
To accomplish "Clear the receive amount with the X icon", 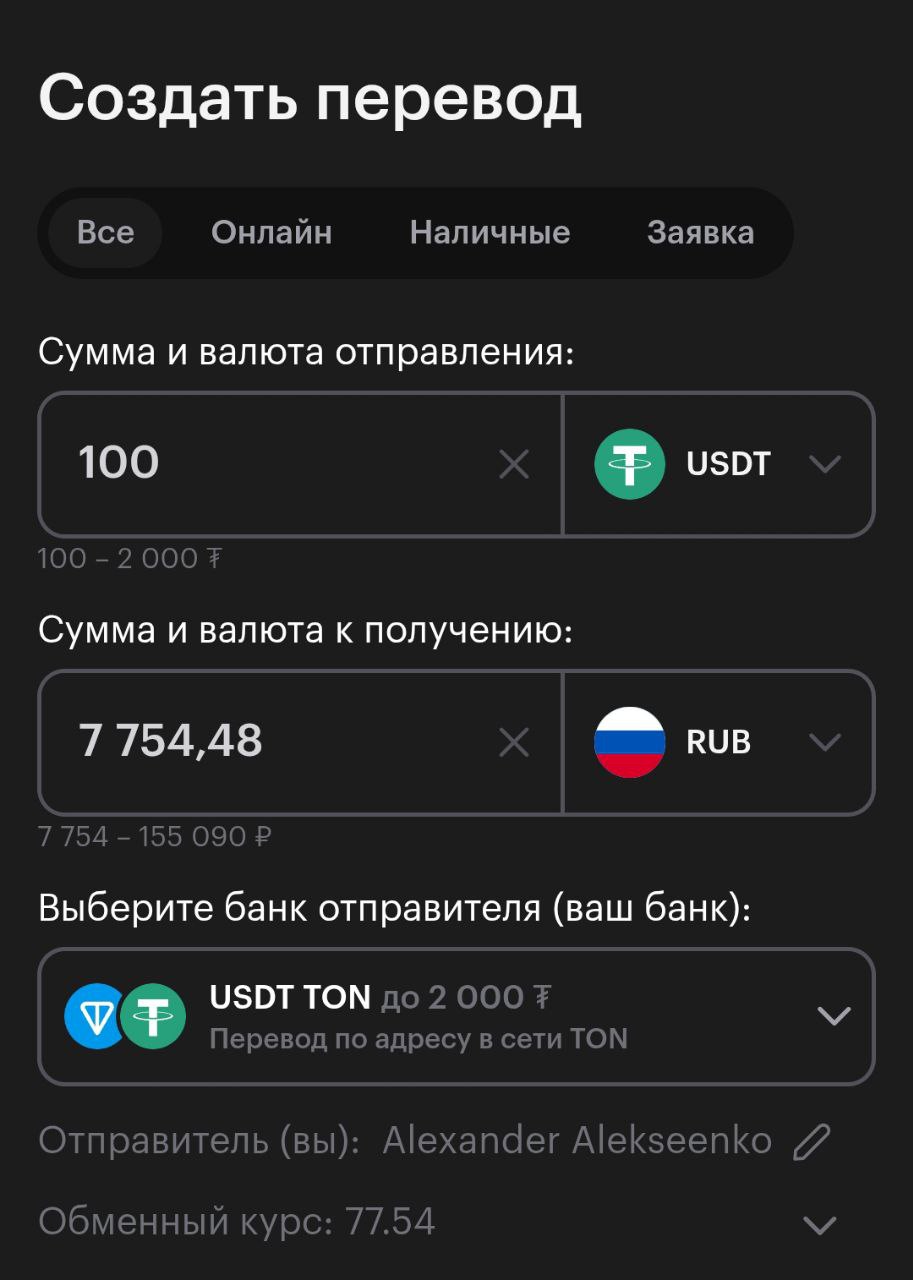I will pyautogui.click(x=514, y=742).
